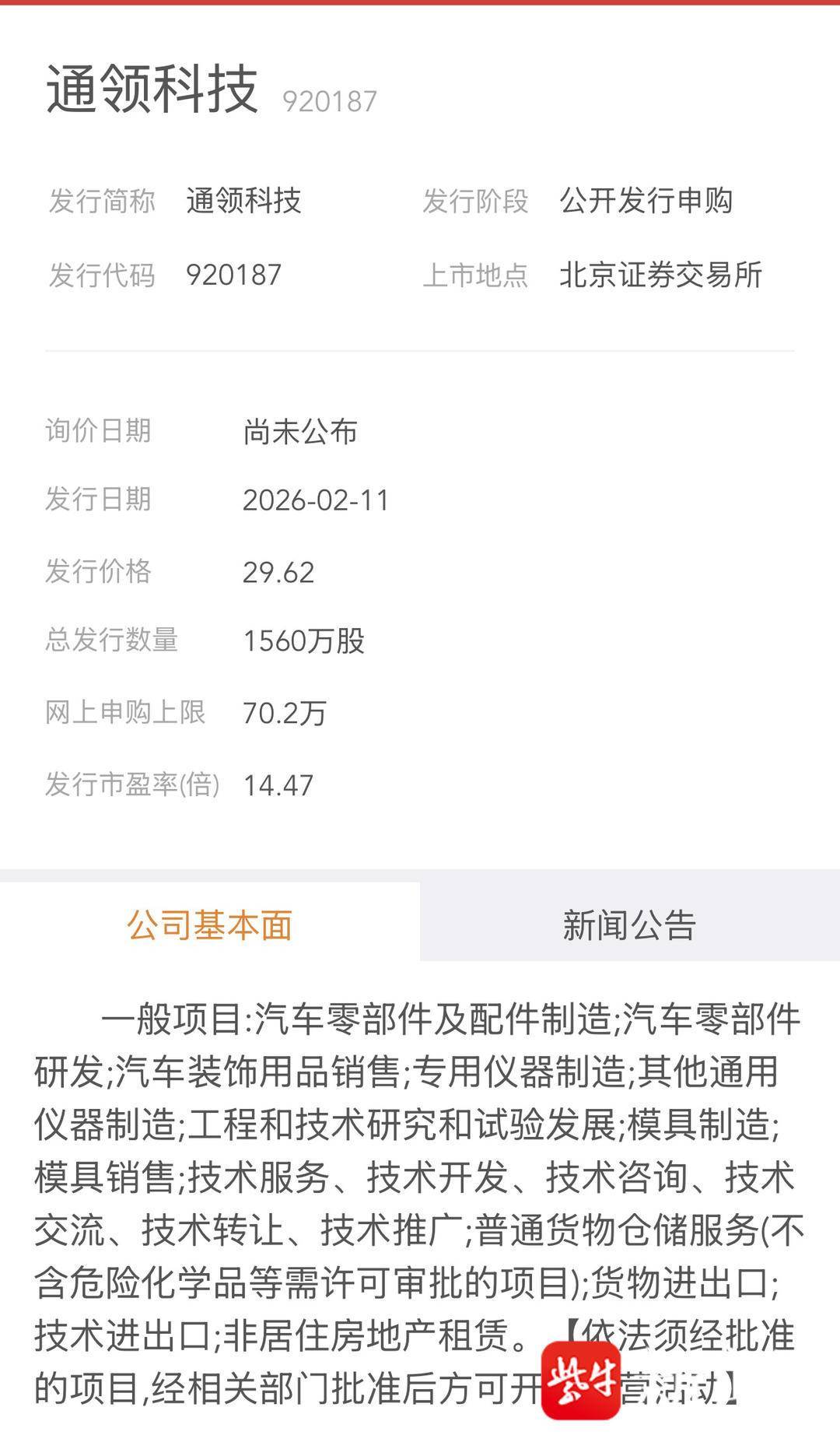Image resolution: width=840 pixels, height=1449 pixels.
Task: Select the 发行代码 field
Action: pyautogui.click(x=102, y=274)
